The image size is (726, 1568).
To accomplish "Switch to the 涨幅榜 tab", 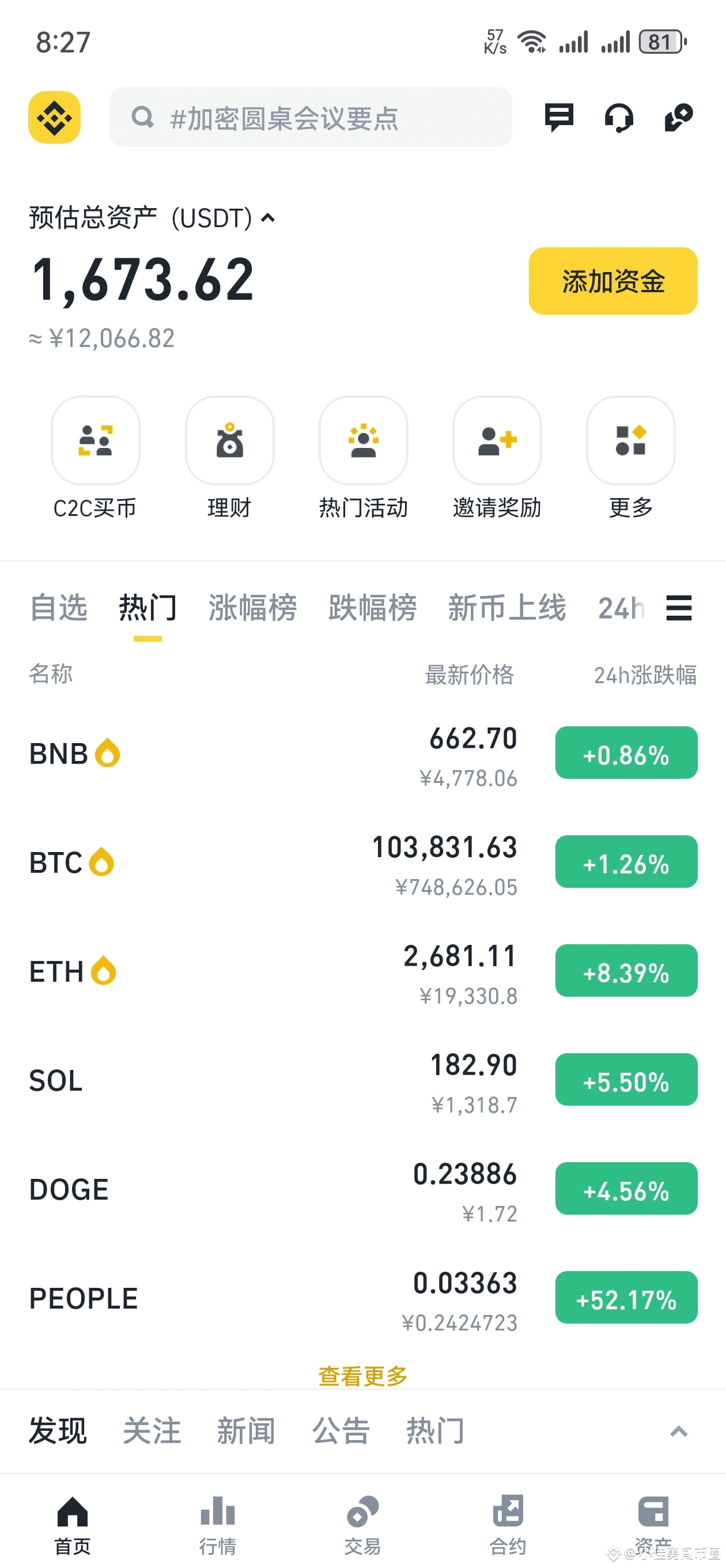I will click(252, 608).
